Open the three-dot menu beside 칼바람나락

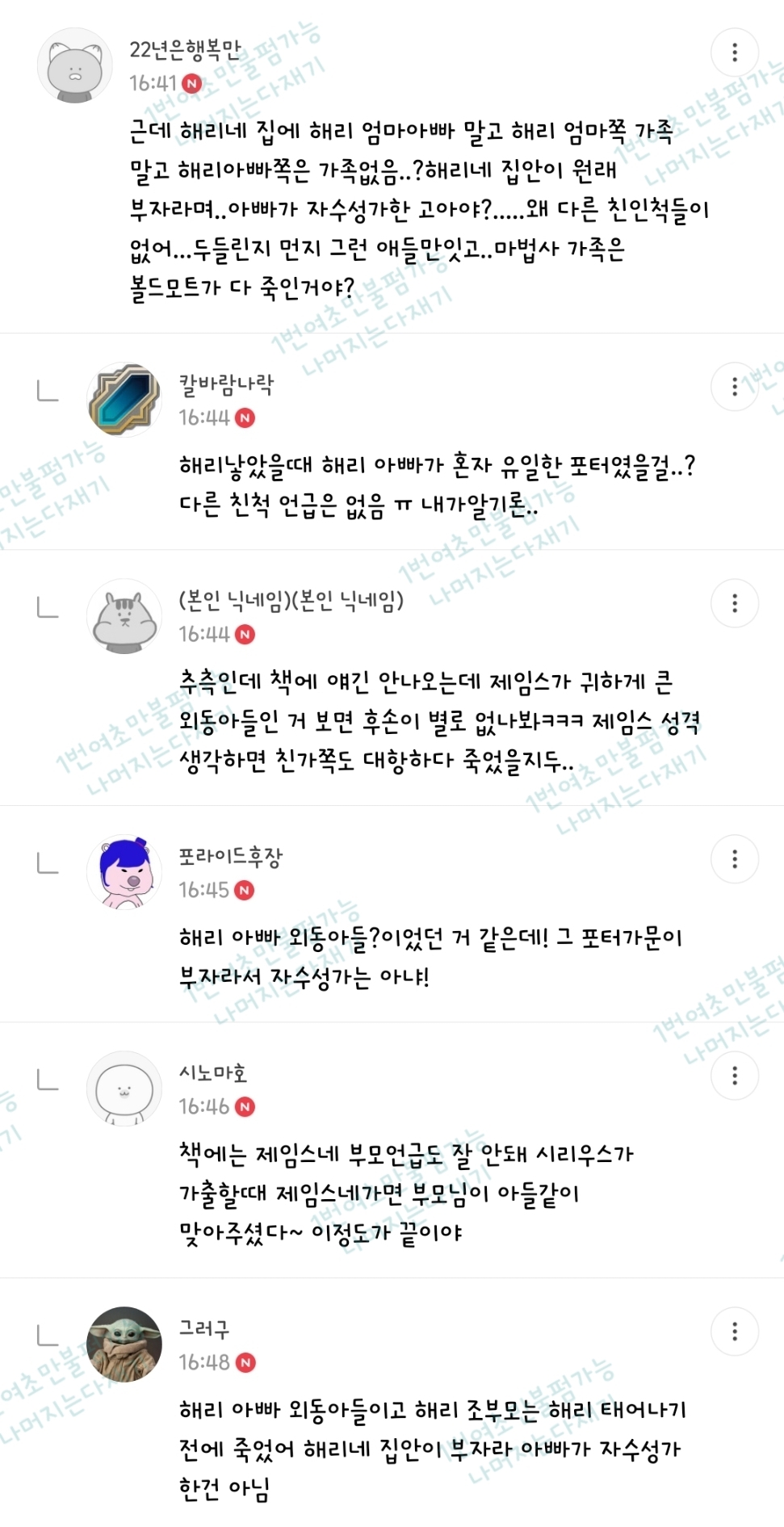(x=734, y=388)
